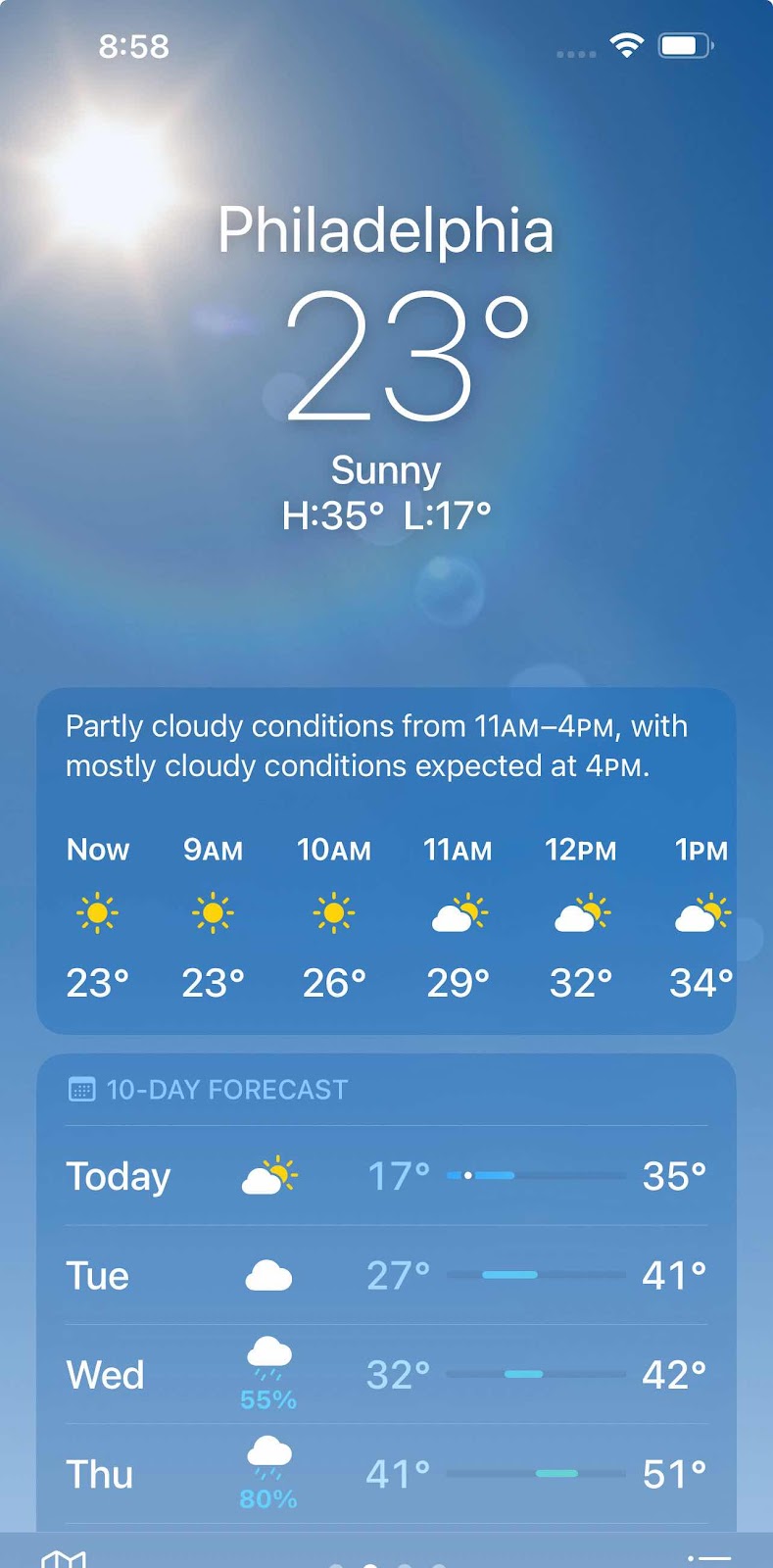View Wednesday's forecast with 55% rain
Viewport: 773px width, 1568px height.
click(386, 1375)
